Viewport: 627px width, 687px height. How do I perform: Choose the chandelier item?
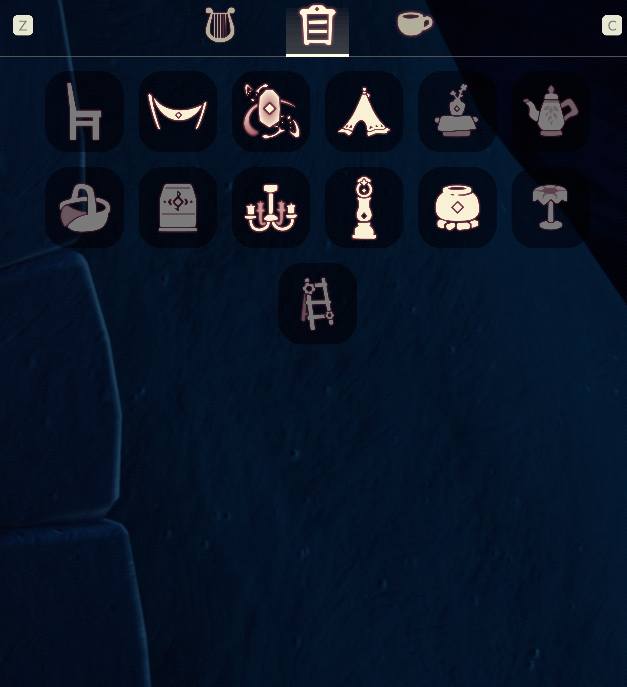pos(271,207)
